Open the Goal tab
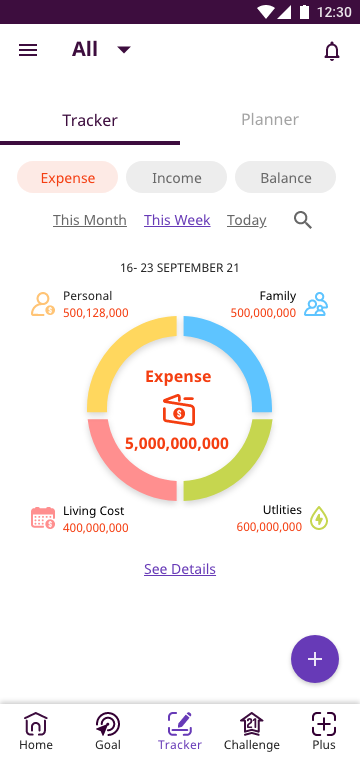The image size is (360, 760). 108,731
